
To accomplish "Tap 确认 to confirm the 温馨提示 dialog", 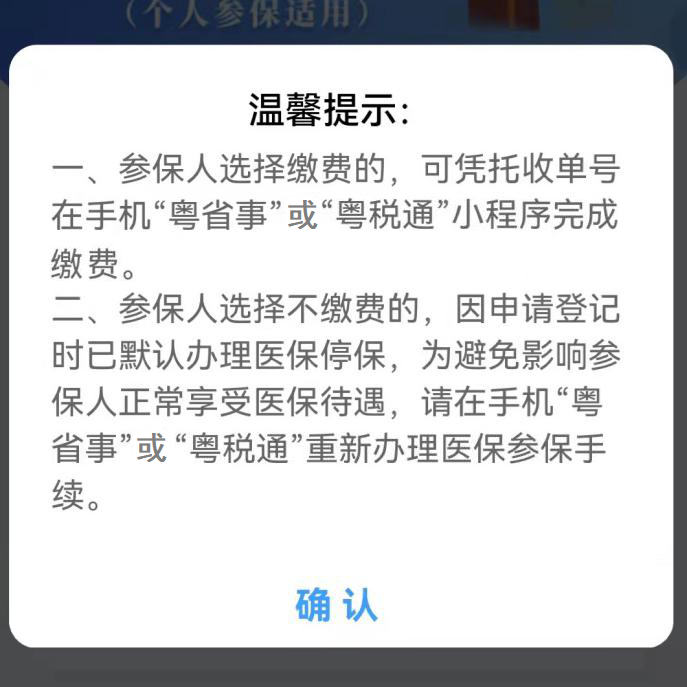I will [x=337, y=605].
